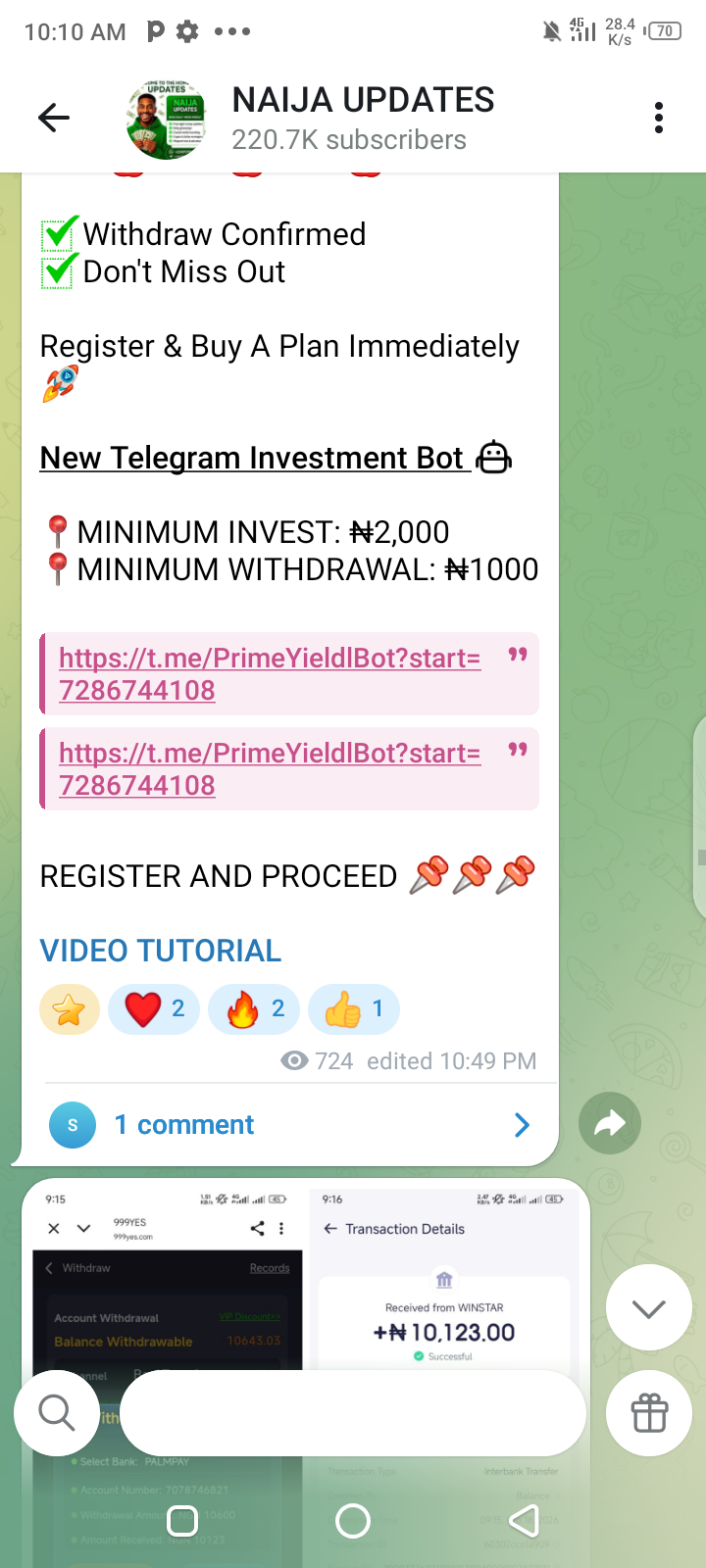This screenshot has width=706, height=1568.
Task: Go back from the channel
Action: tap(54, 119)
